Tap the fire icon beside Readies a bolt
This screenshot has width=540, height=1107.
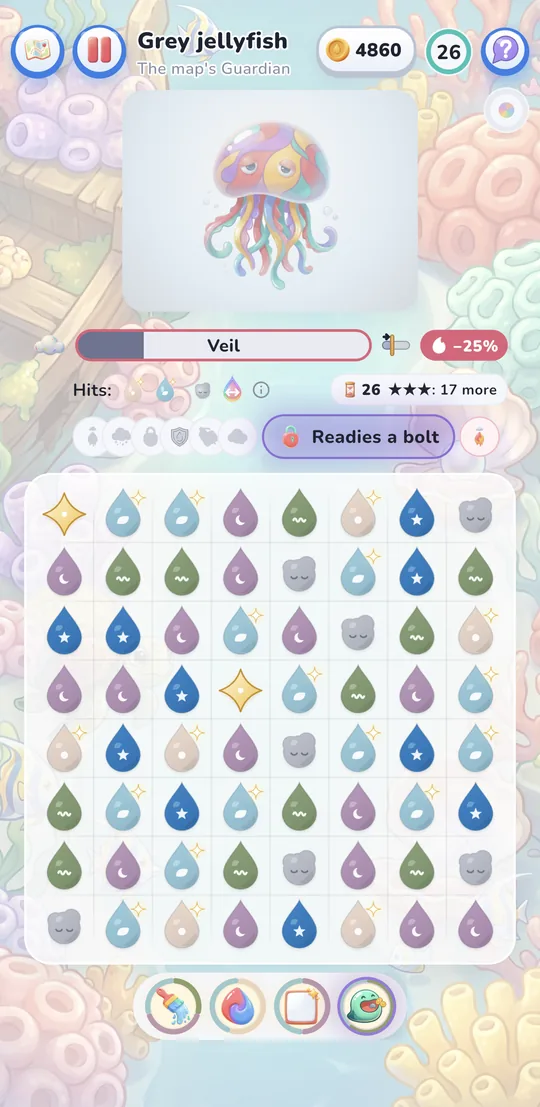click(x=480, y=437)
